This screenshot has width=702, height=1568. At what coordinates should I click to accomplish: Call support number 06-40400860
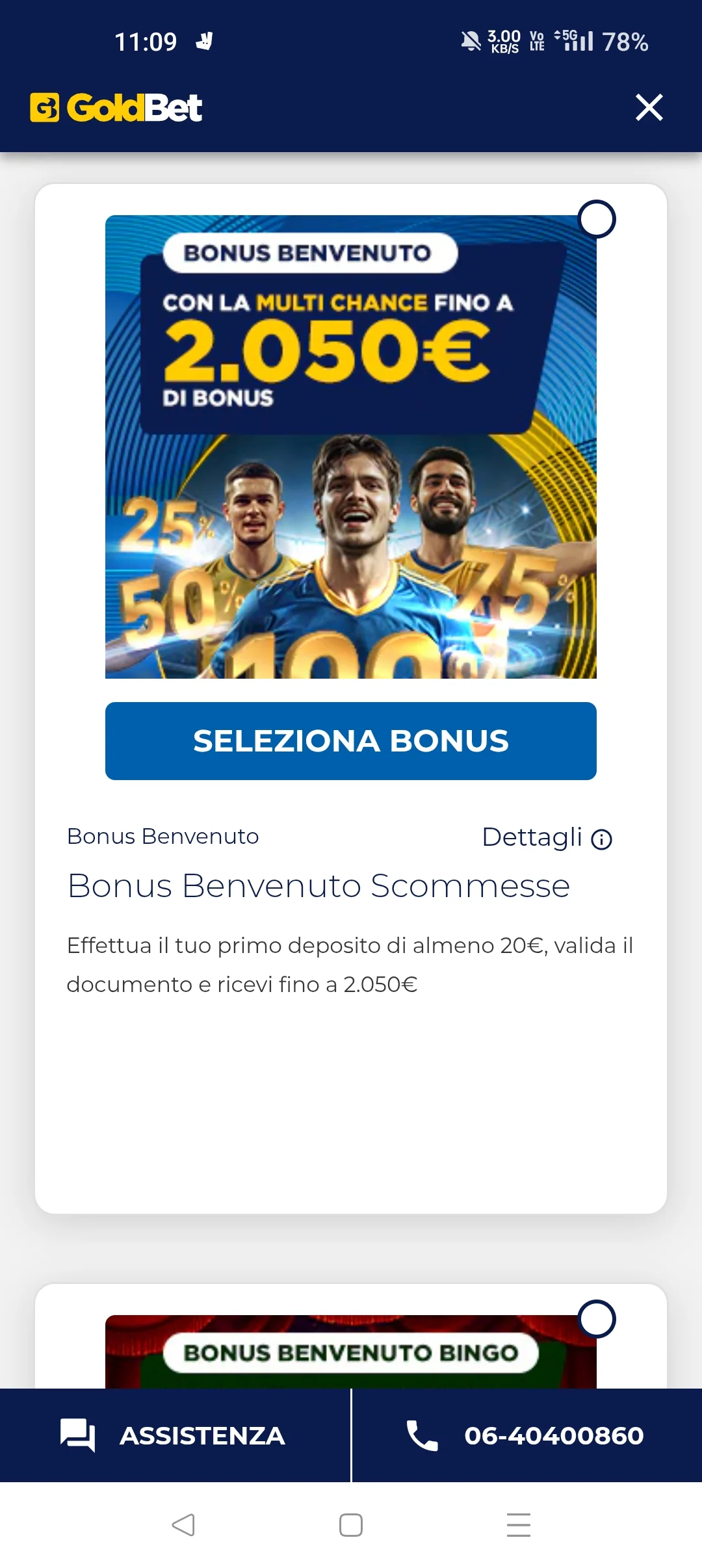pos(526,1435)
